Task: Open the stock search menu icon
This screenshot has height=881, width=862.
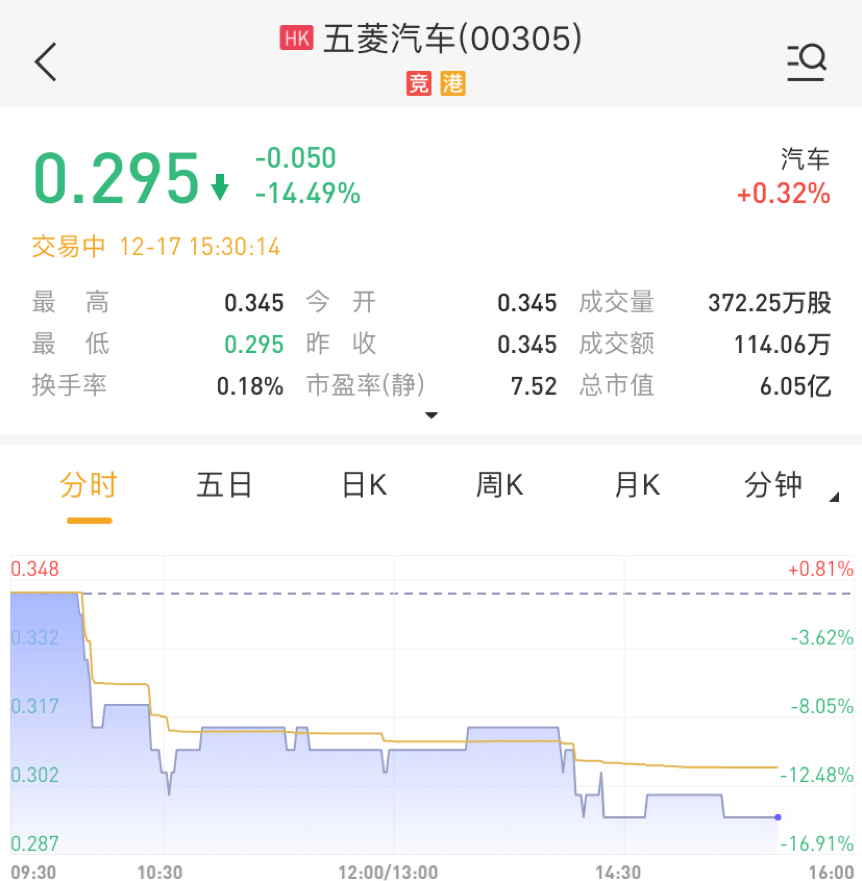Action: [806, 62]
